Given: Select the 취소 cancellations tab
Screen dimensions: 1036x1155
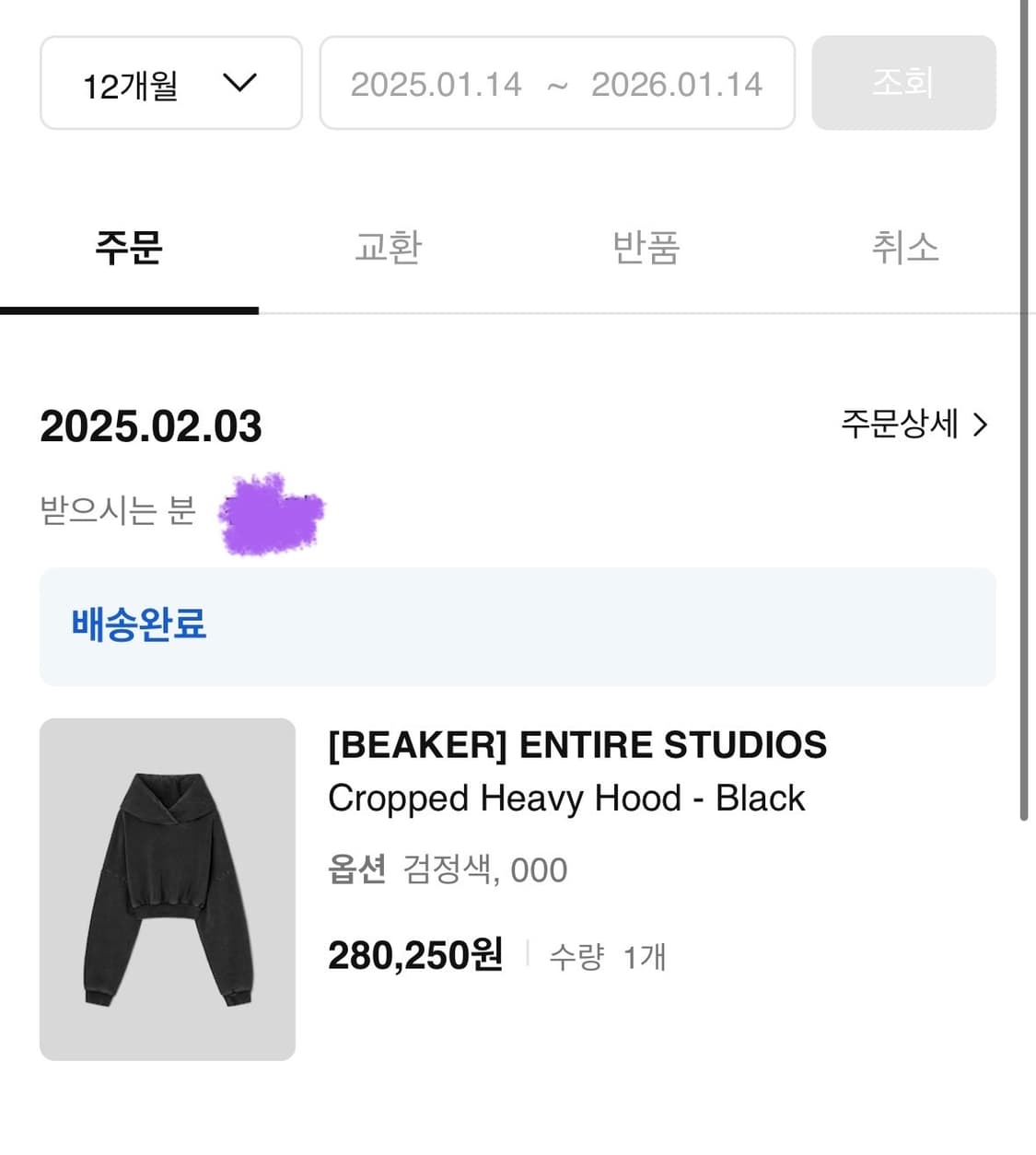Looking at the screenshot, I should pos(906,247).
